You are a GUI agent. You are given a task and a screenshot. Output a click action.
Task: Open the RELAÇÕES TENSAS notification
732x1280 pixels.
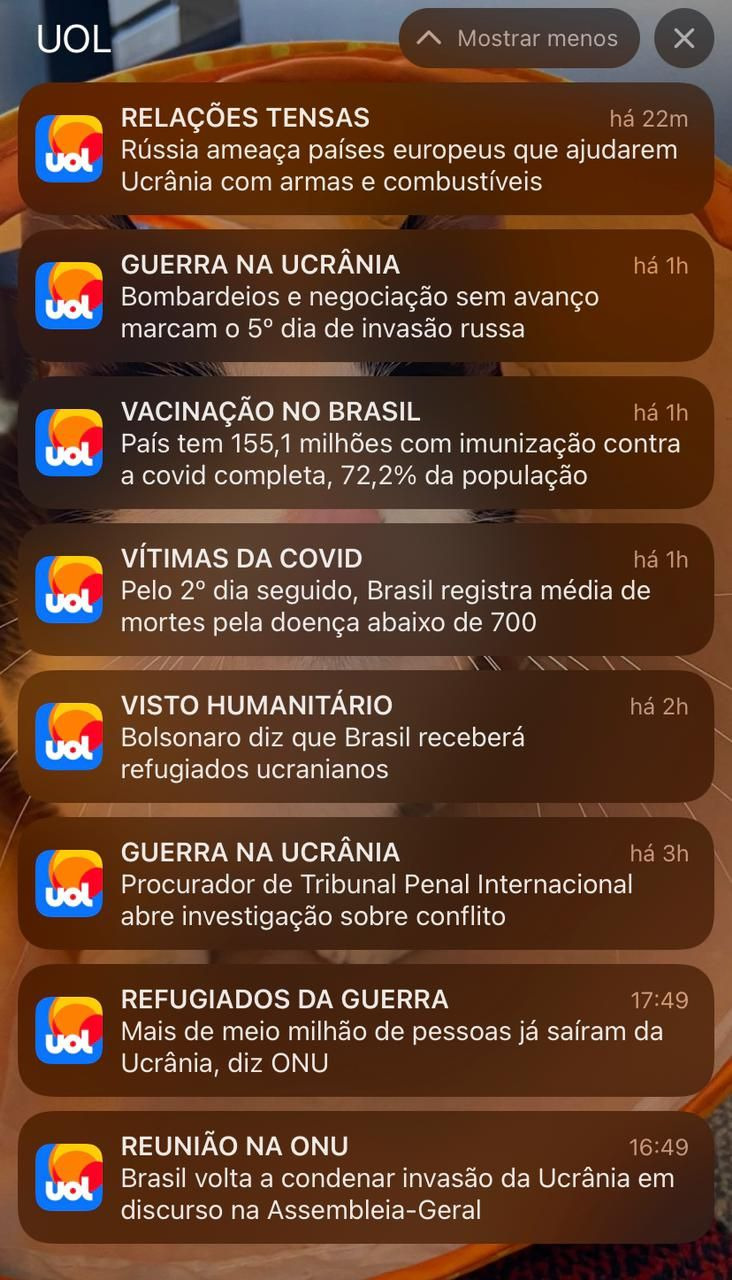366,149
